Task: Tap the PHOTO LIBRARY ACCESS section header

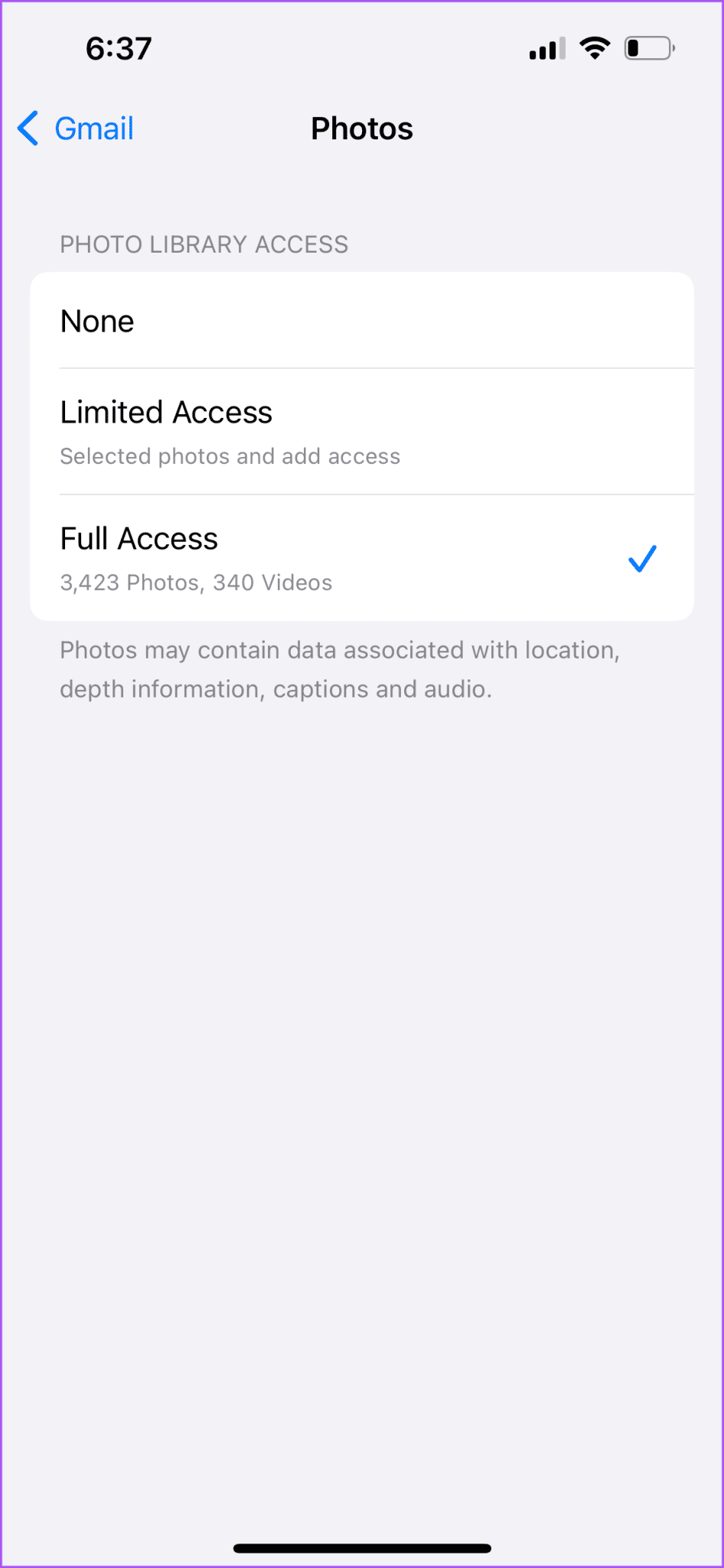Action: [204, 244]
